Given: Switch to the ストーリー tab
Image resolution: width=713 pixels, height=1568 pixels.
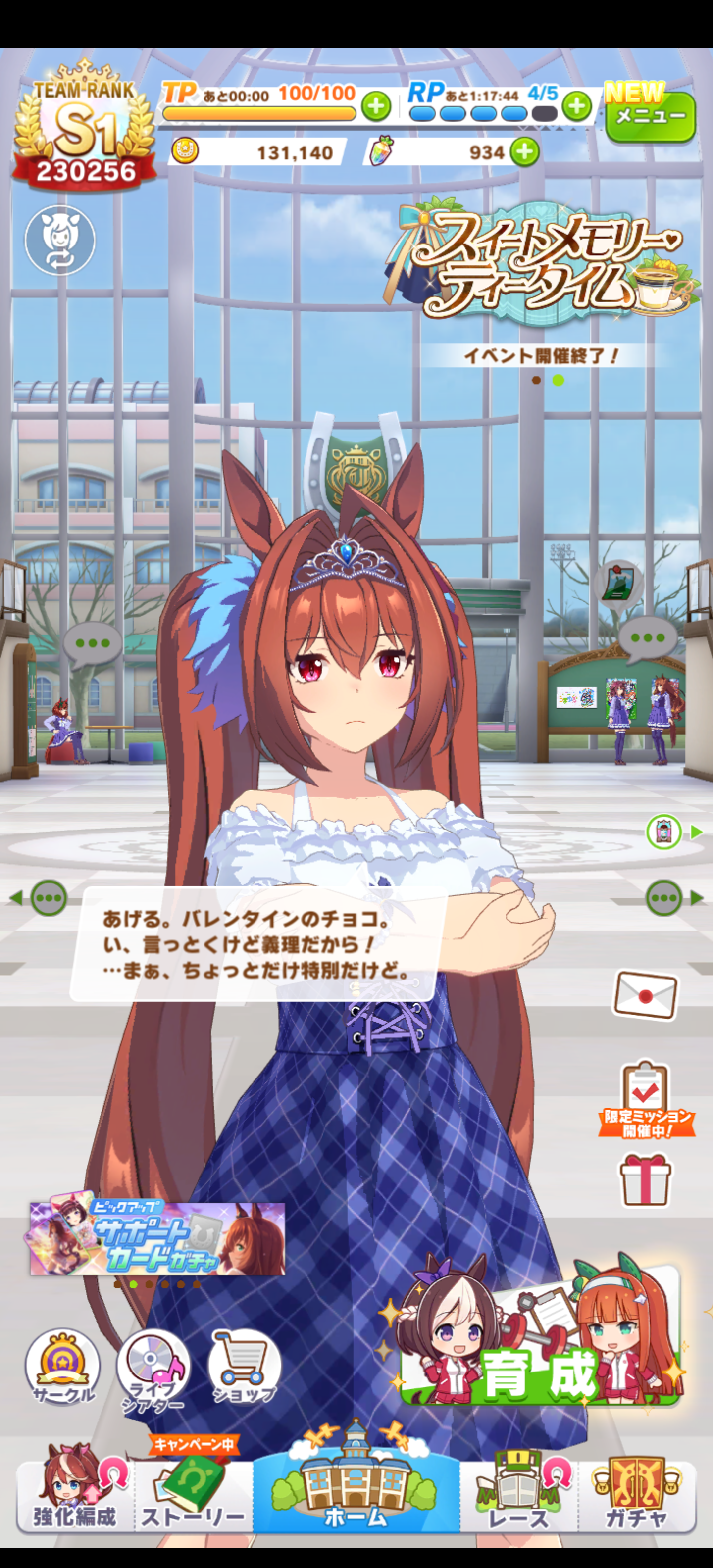Looking at the screenshot, I should (193, 1497).
